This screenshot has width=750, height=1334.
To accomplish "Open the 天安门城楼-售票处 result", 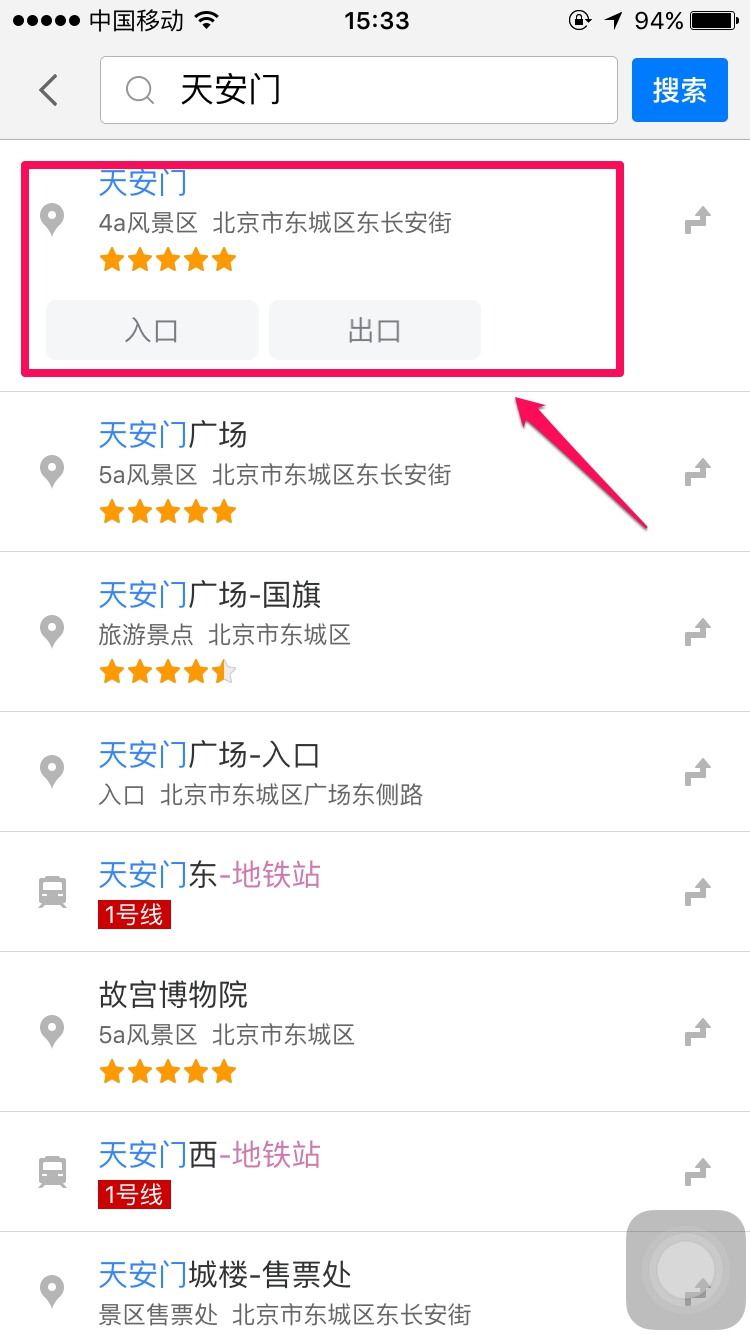I will tap(300, 1291).
